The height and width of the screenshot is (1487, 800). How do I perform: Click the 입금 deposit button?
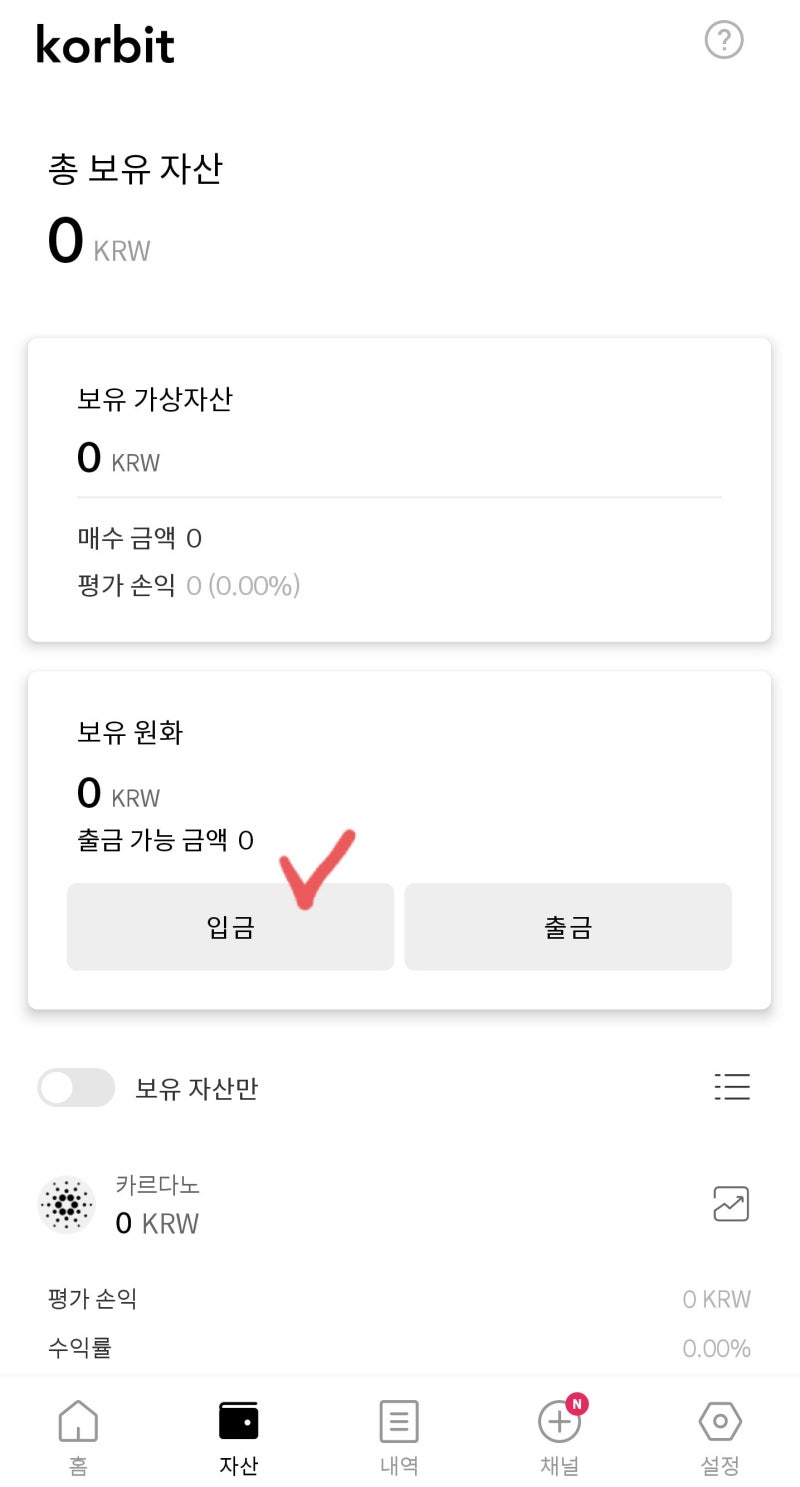[x=230, y=926]
